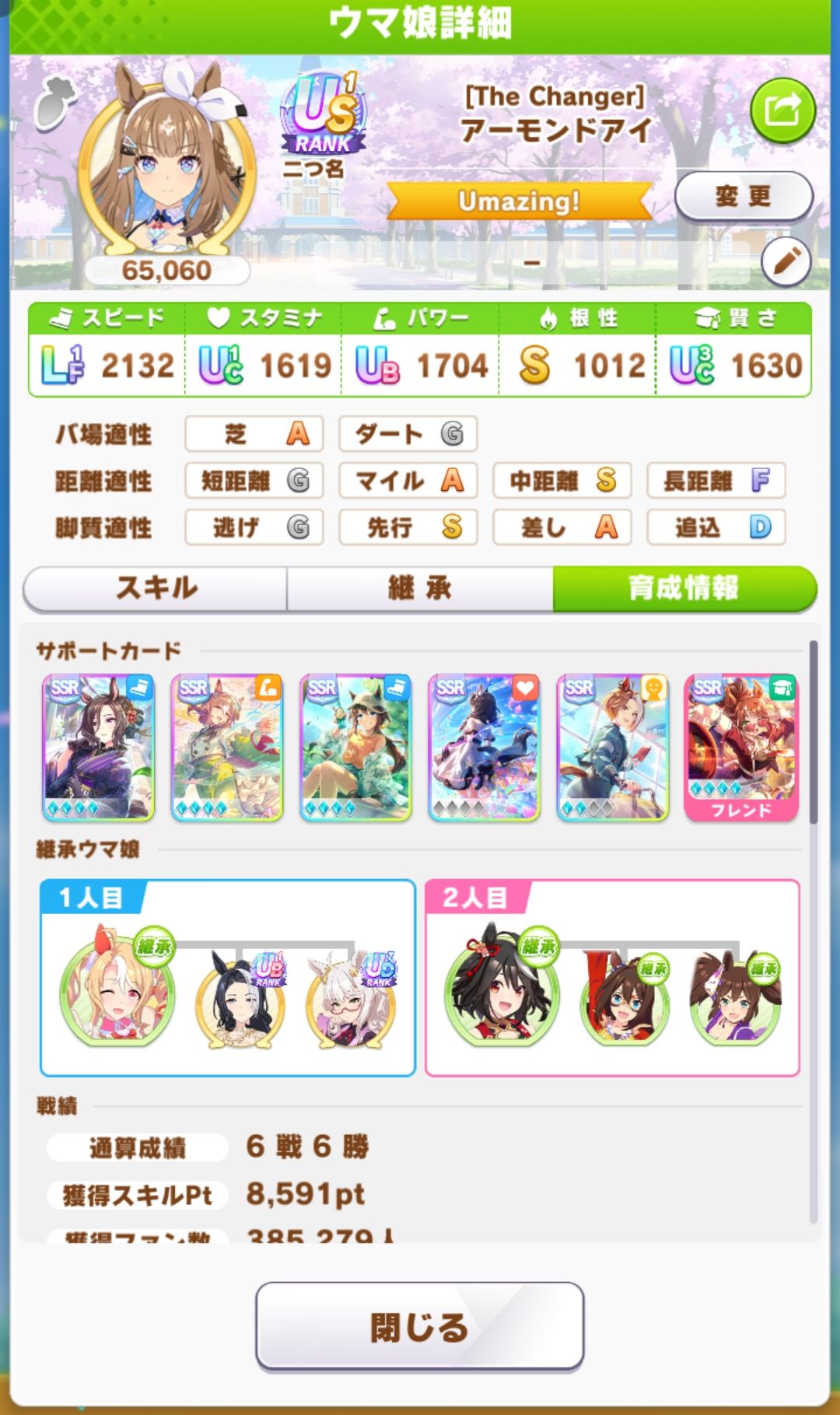Edit the memo with the pencil icon
Screen dimensions: 840x1415
click(x=786, y=262)
